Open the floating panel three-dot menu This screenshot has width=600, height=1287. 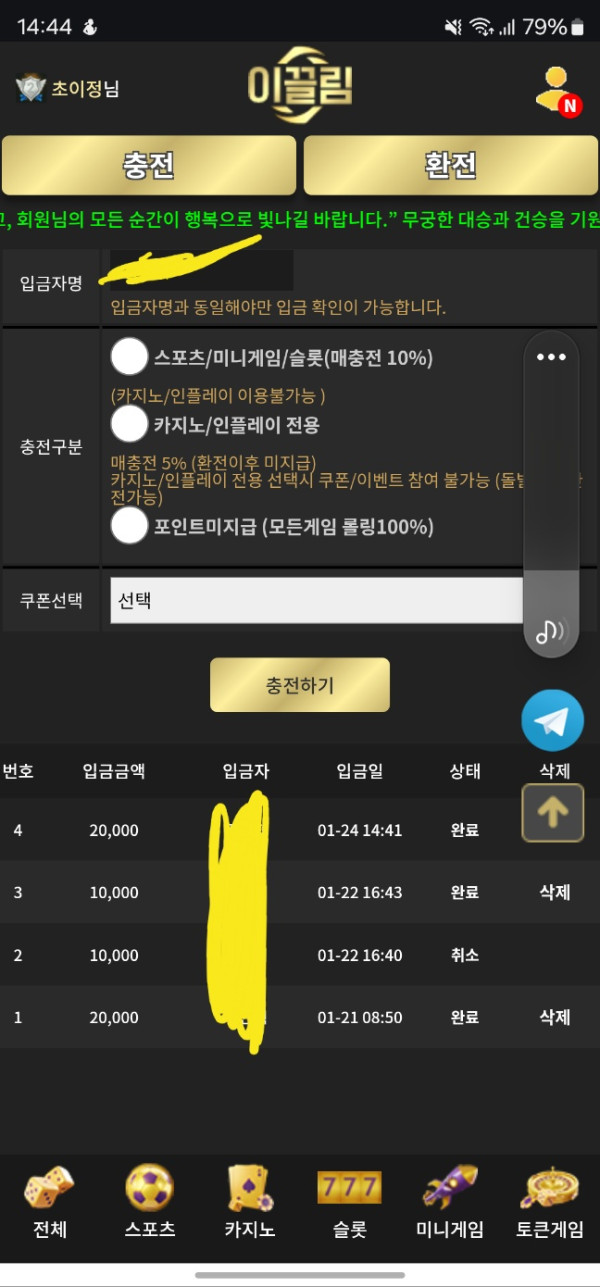pyautogui.click(x=551, y=357)
